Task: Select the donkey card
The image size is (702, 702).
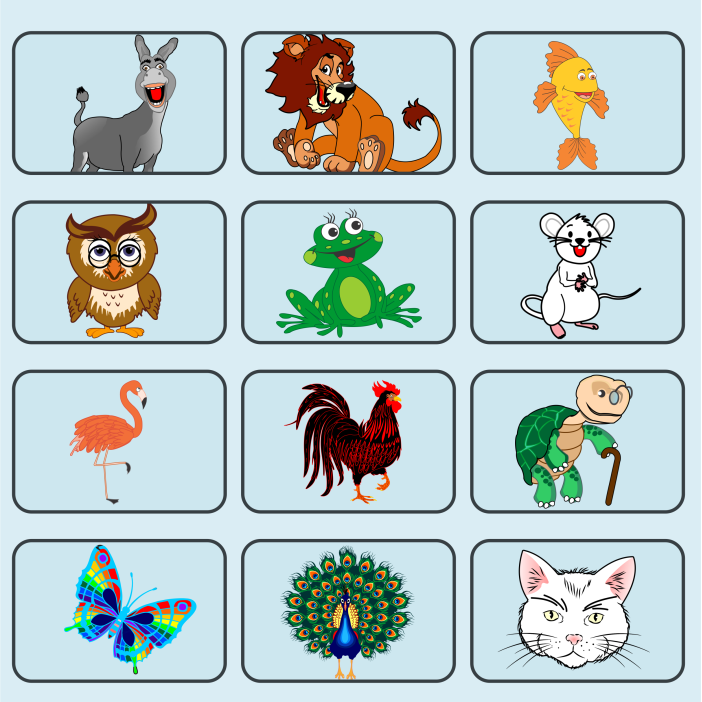Action: tap(119, 103)
